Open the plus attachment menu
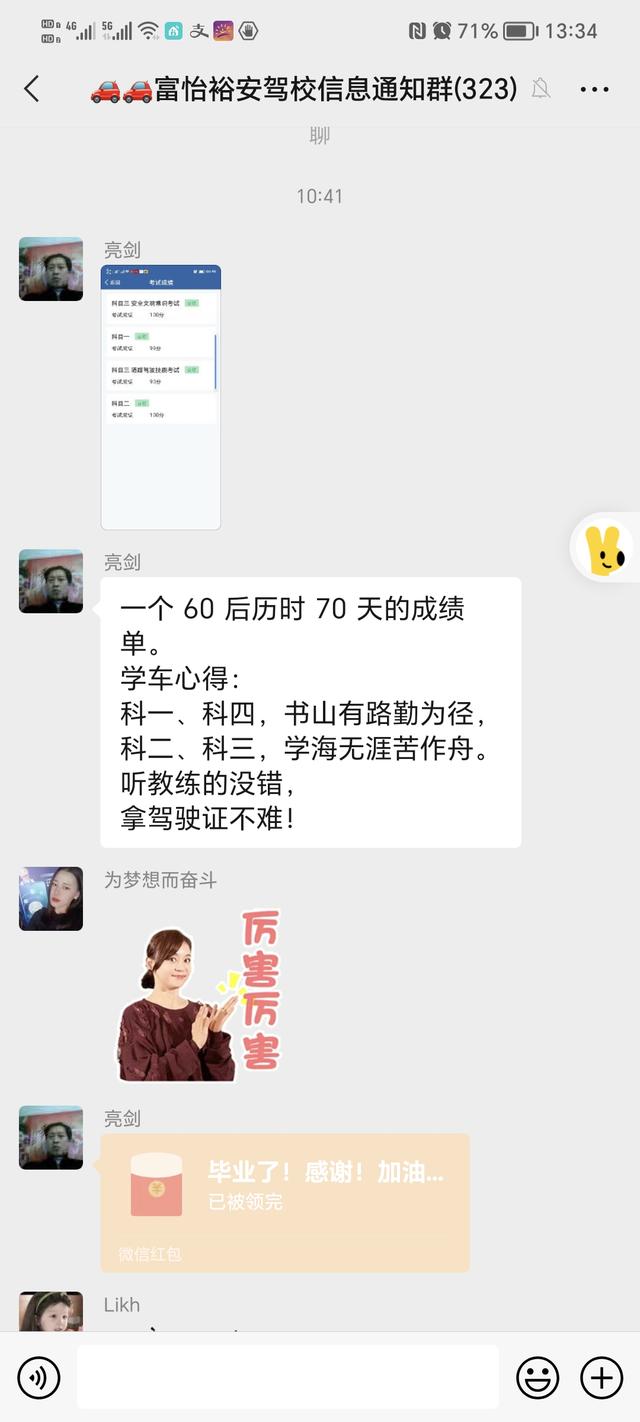 (601, 1378)
